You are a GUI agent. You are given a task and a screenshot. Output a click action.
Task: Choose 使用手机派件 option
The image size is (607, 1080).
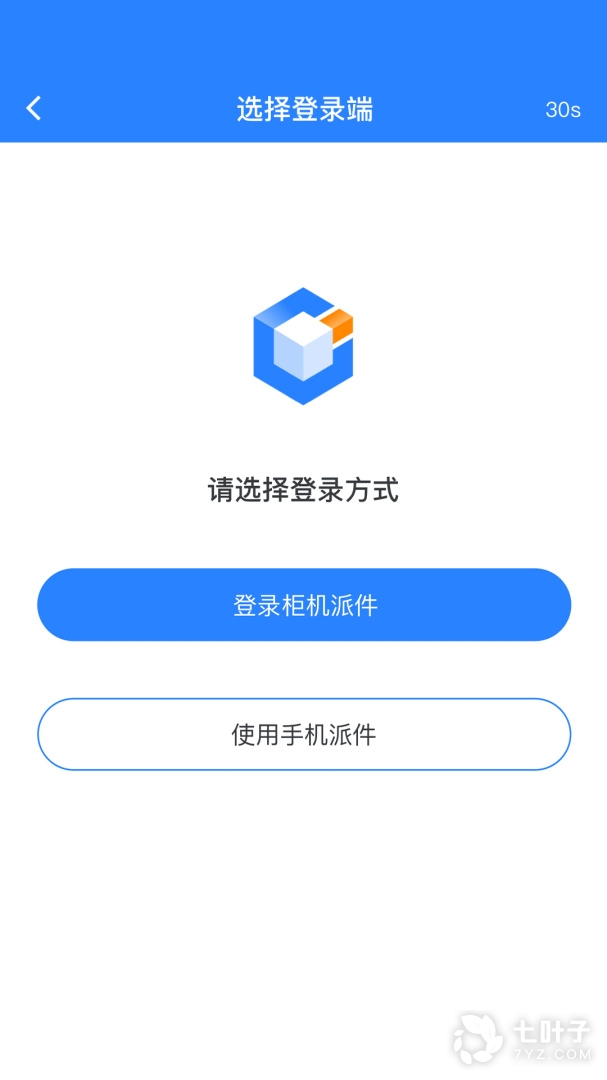(x=304, y=735)
